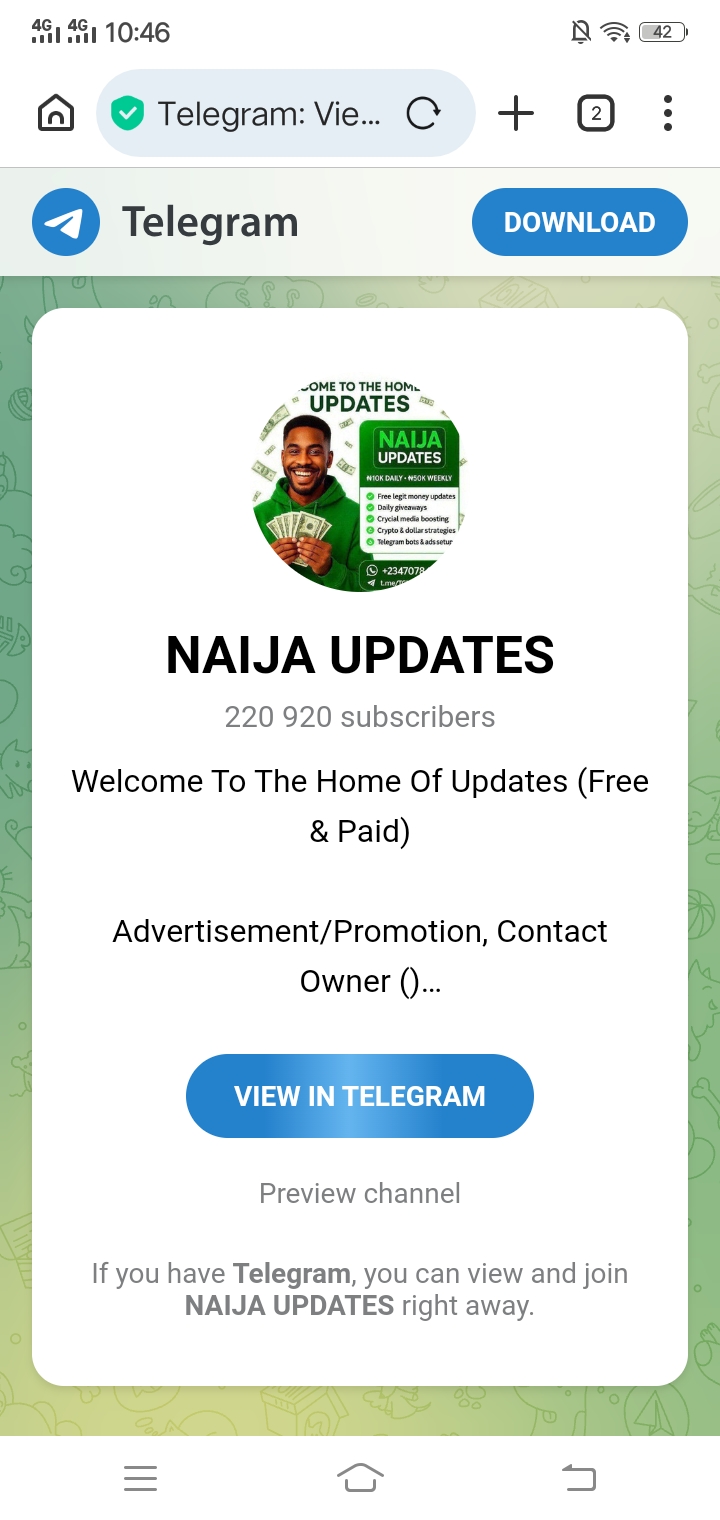The height and width of the screenshot is (1520, 720).
Task: Open the system recent apps view
Action: click(141, 1477)
